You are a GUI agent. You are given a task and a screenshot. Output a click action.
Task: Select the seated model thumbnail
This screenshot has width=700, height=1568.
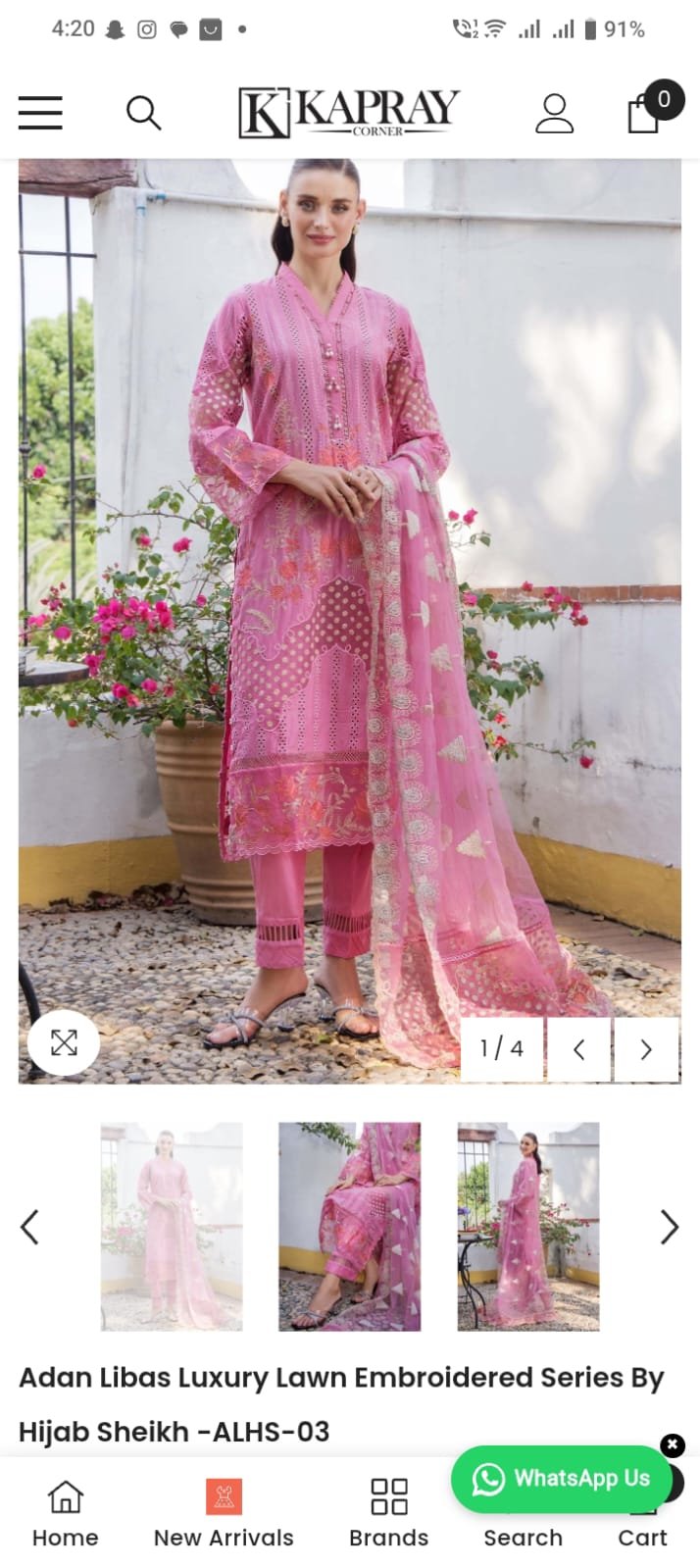click(x=349, y=1226)
